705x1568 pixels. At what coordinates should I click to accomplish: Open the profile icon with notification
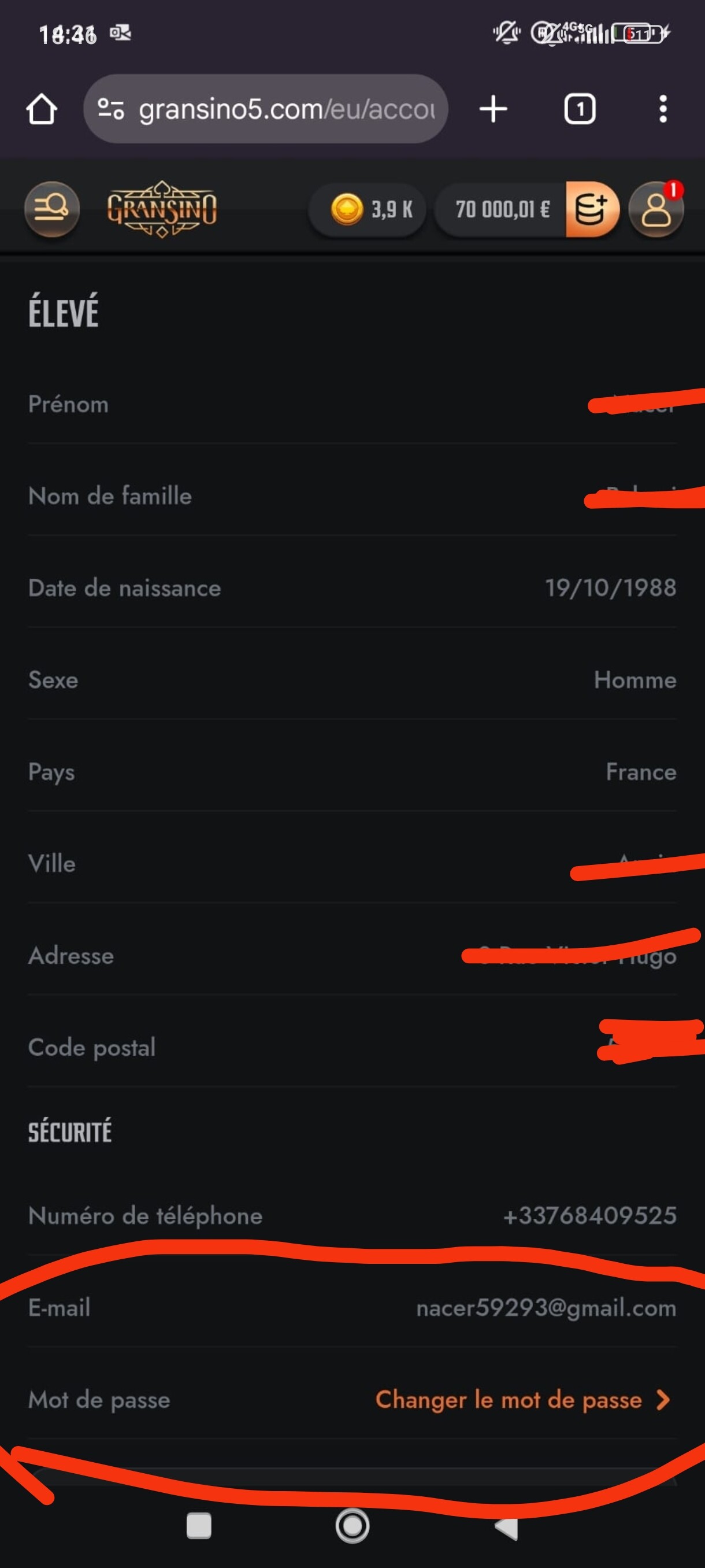click(656, 209)
